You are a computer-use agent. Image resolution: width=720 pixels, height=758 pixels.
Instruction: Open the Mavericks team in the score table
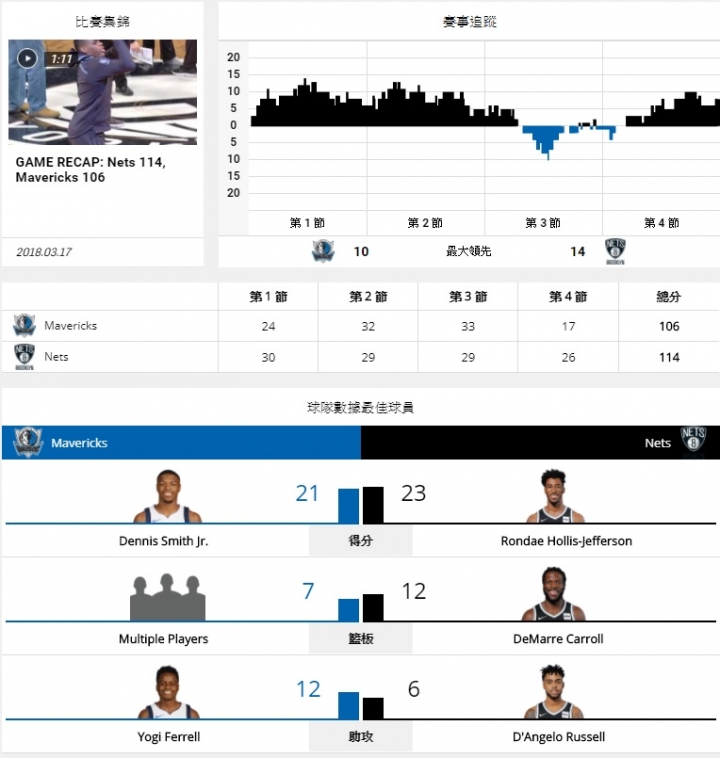71,325
